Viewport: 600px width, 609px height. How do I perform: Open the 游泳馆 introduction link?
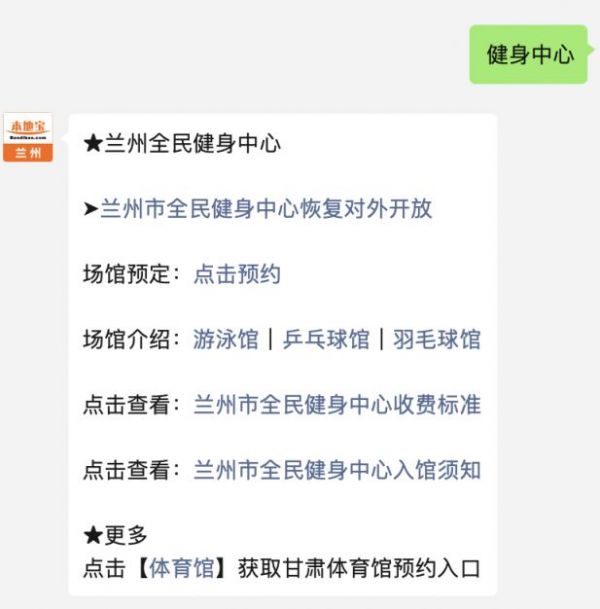[x=226, y=339]
